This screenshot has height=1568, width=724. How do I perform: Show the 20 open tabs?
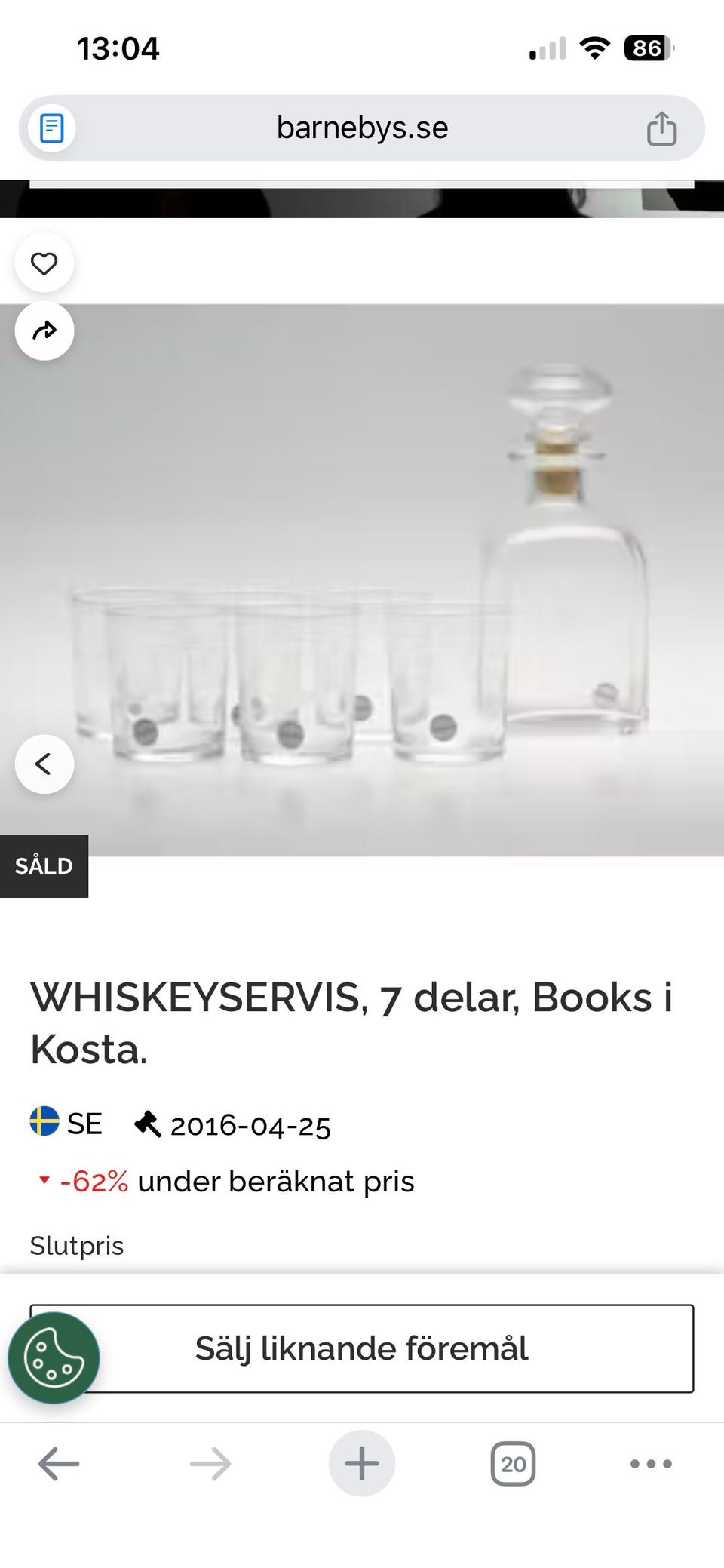(x=513, y=1465)
